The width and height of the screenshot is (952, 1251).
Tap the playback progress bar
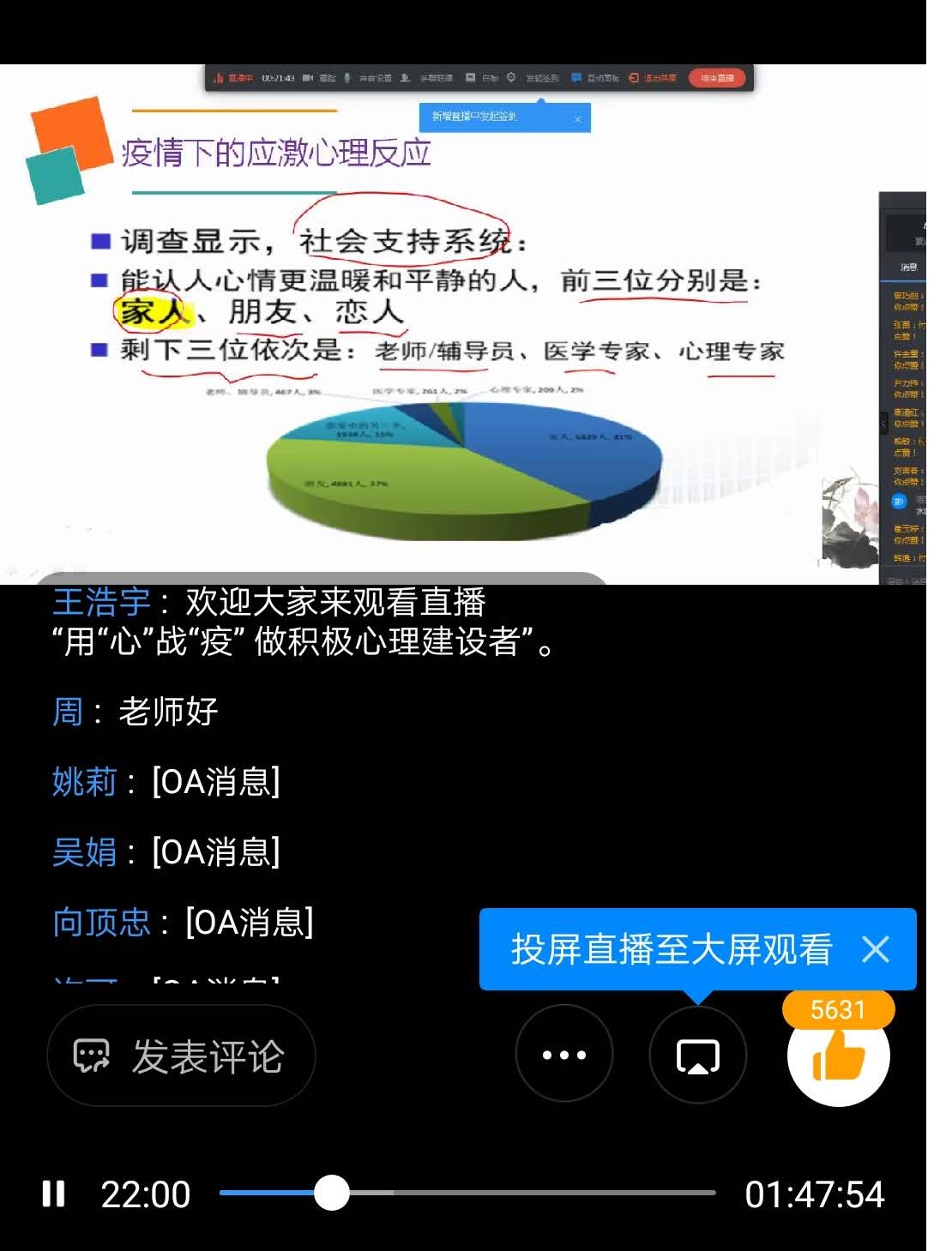point(467,1193)
